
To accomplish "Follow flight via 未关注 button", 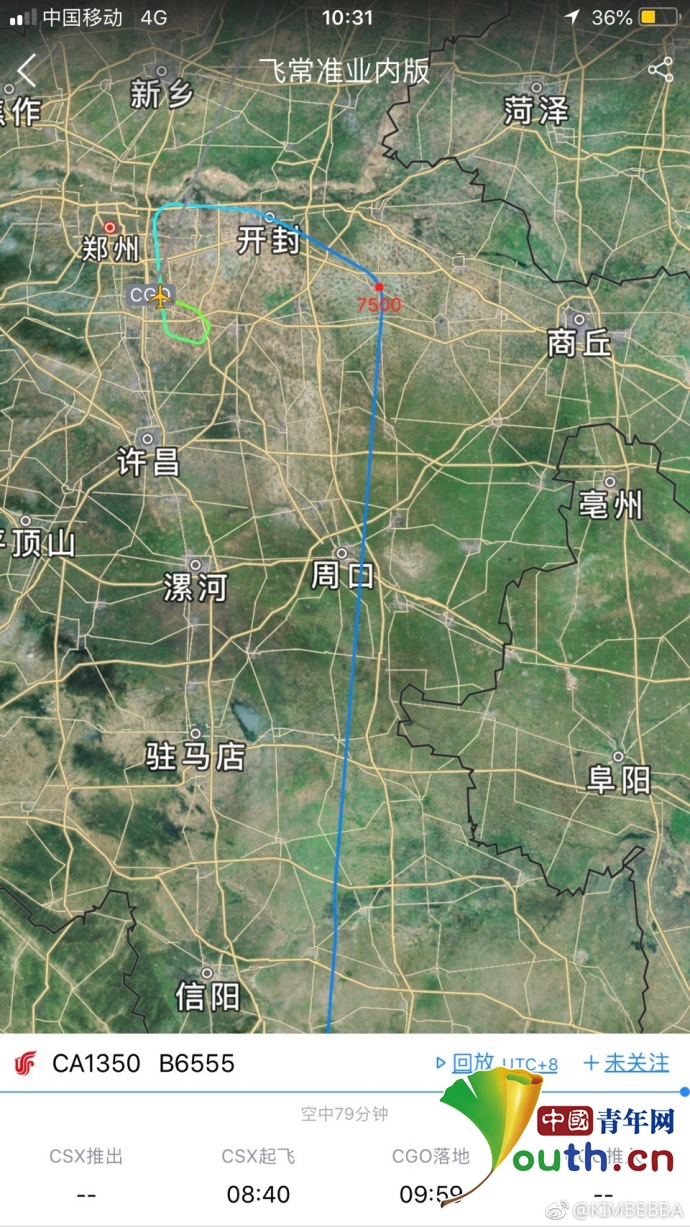I will 626,1063.
